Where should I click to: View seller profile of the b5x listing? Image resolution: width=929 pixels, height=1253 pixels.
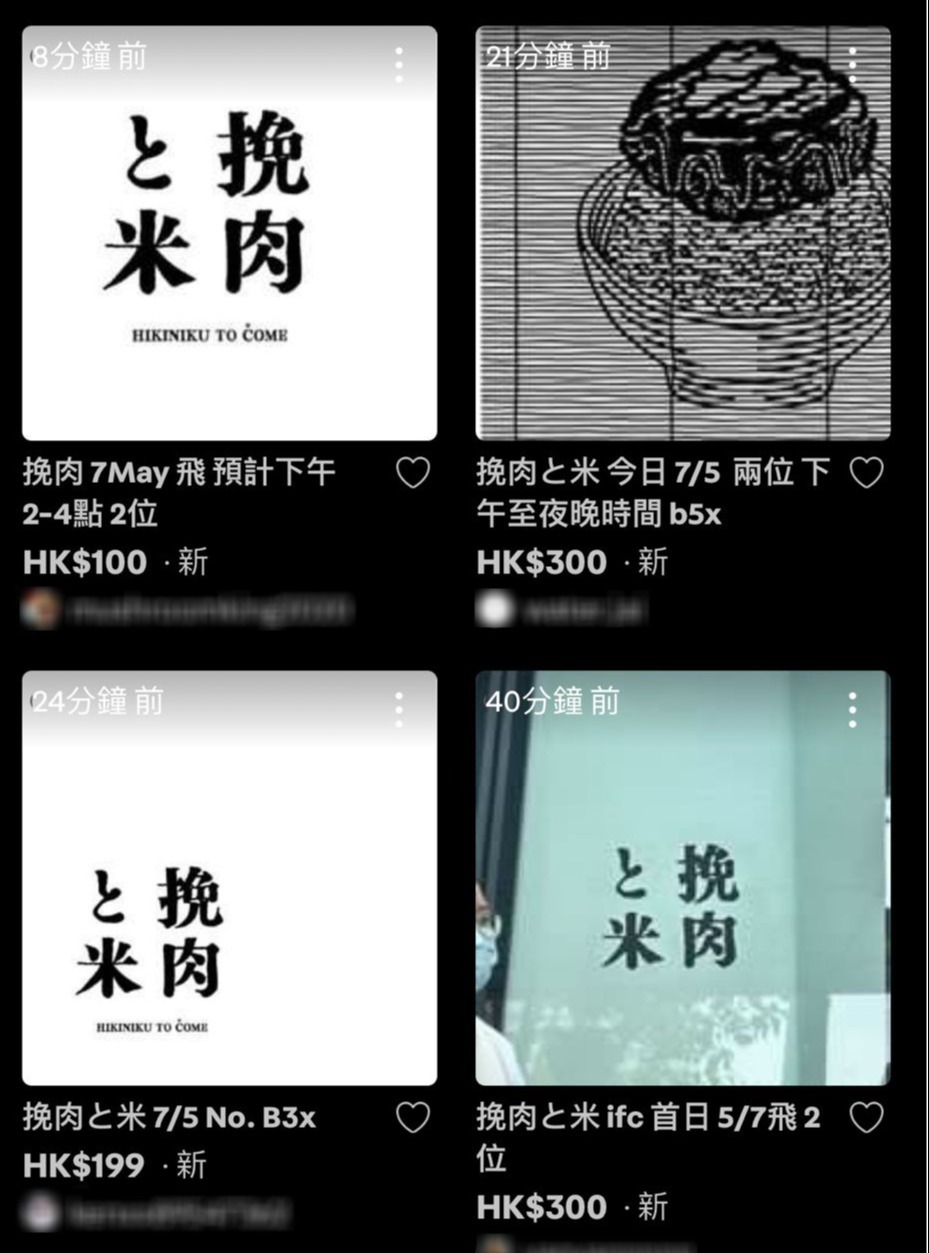(x=565, y=609)
